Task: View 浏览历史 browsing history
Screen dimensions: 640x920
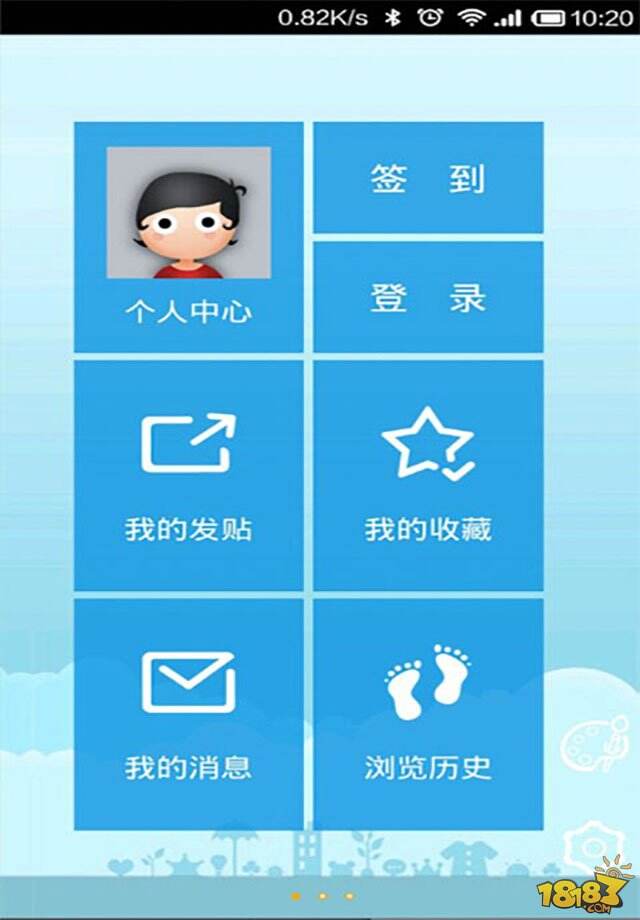Action: click(x=428, y=713)
